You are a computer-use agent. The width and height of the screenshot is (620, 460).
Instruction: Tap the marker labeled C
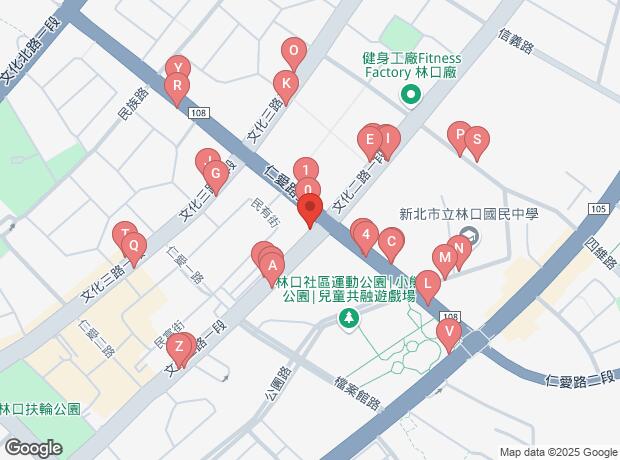pyautogui.click(x=392, y=242)
